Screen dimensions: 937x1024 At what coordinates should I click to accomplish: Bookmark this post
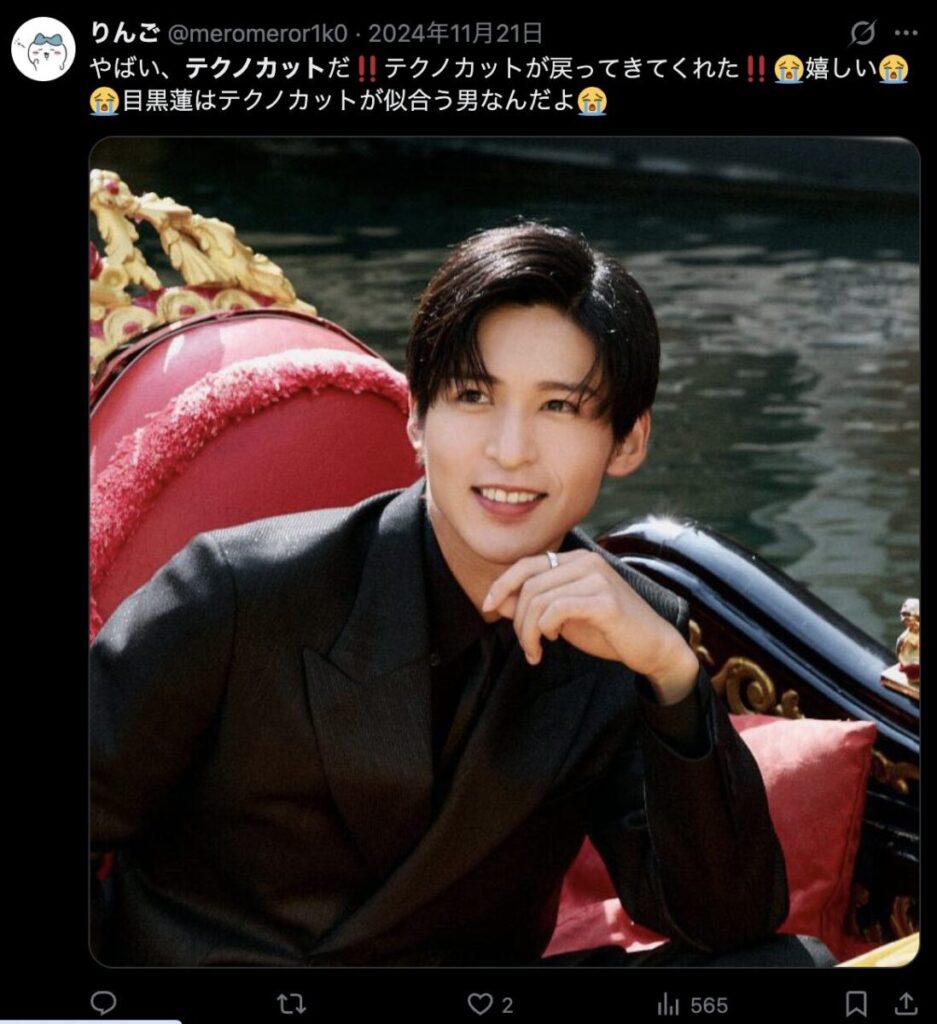856,1003
